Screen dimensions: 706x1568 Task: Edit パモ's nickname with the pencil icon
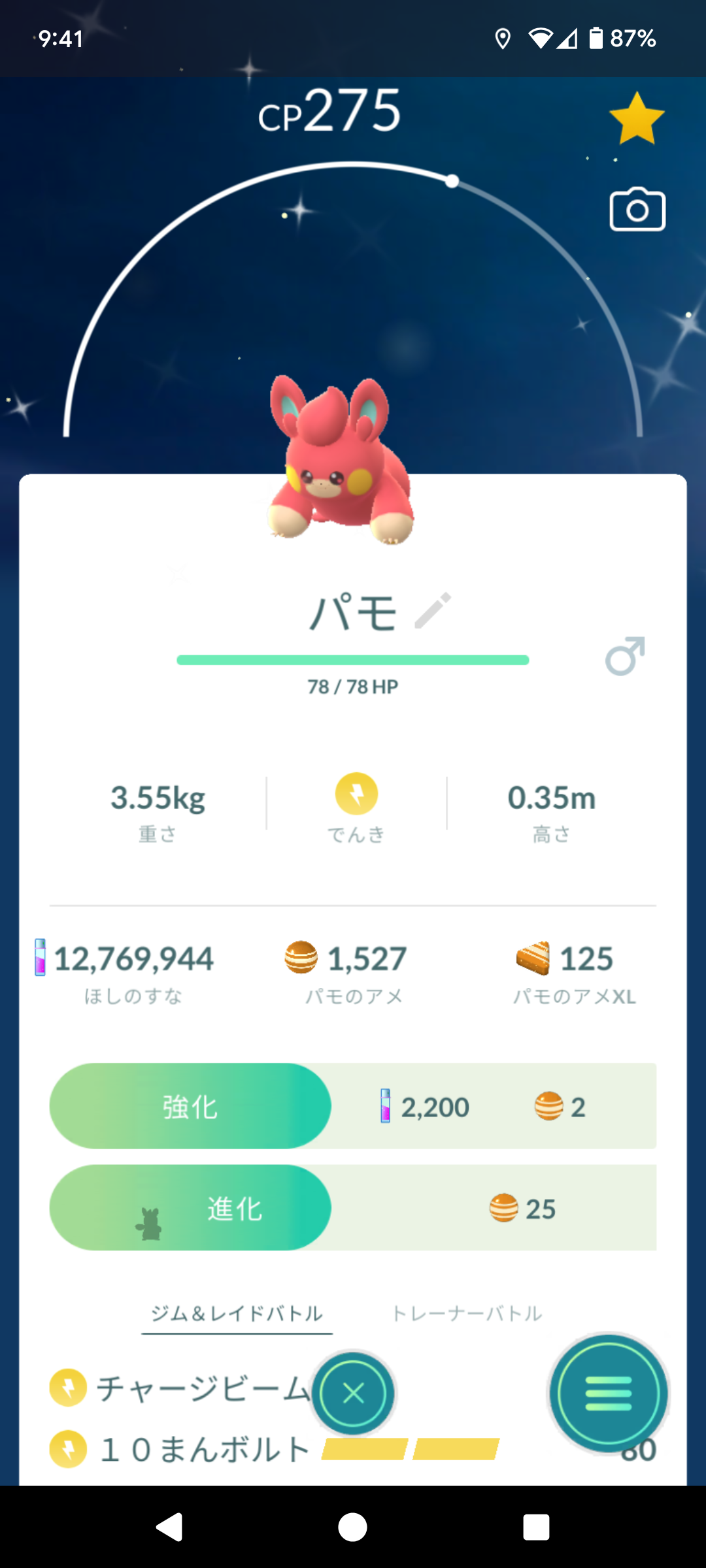pos(433,611)
